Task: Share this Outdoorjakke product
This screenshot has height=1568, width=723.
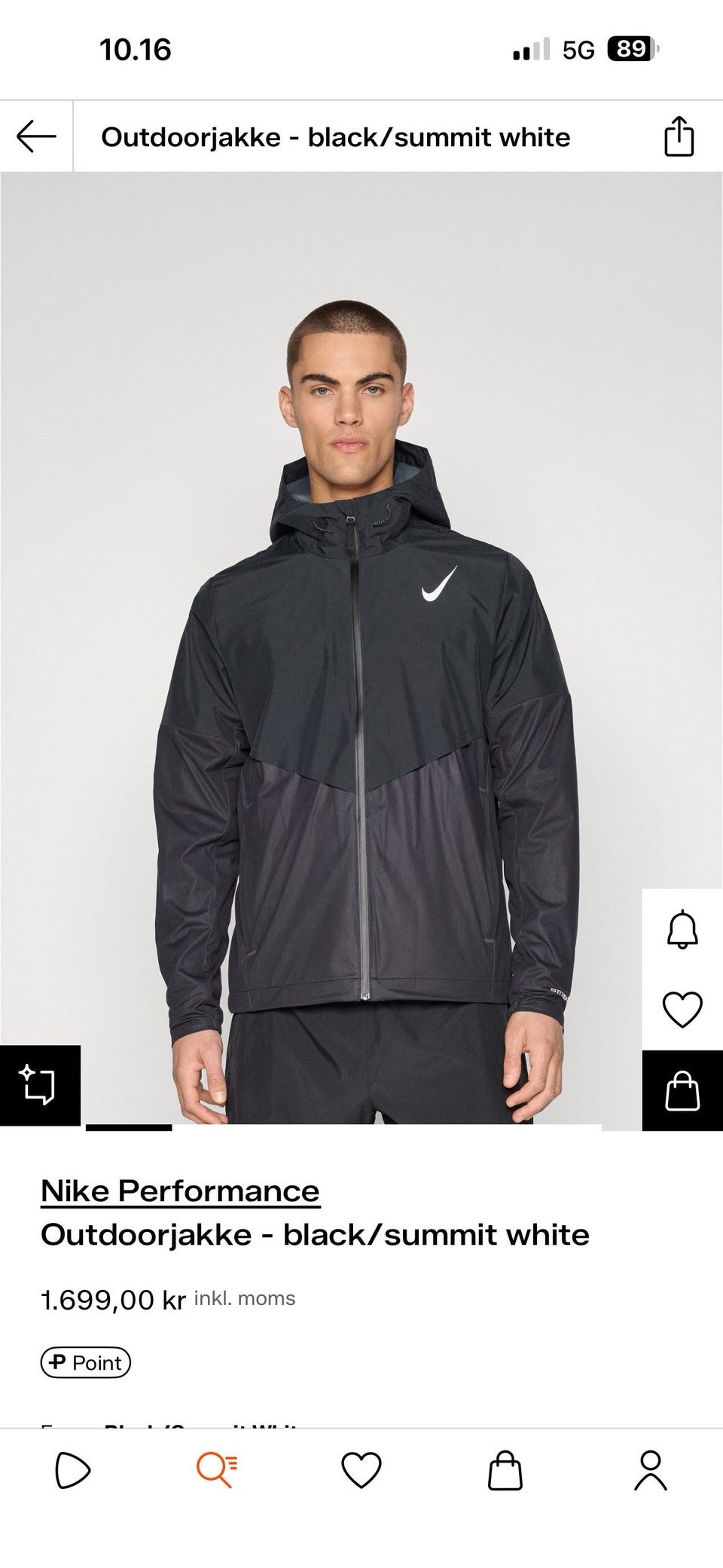Action: 679,137
